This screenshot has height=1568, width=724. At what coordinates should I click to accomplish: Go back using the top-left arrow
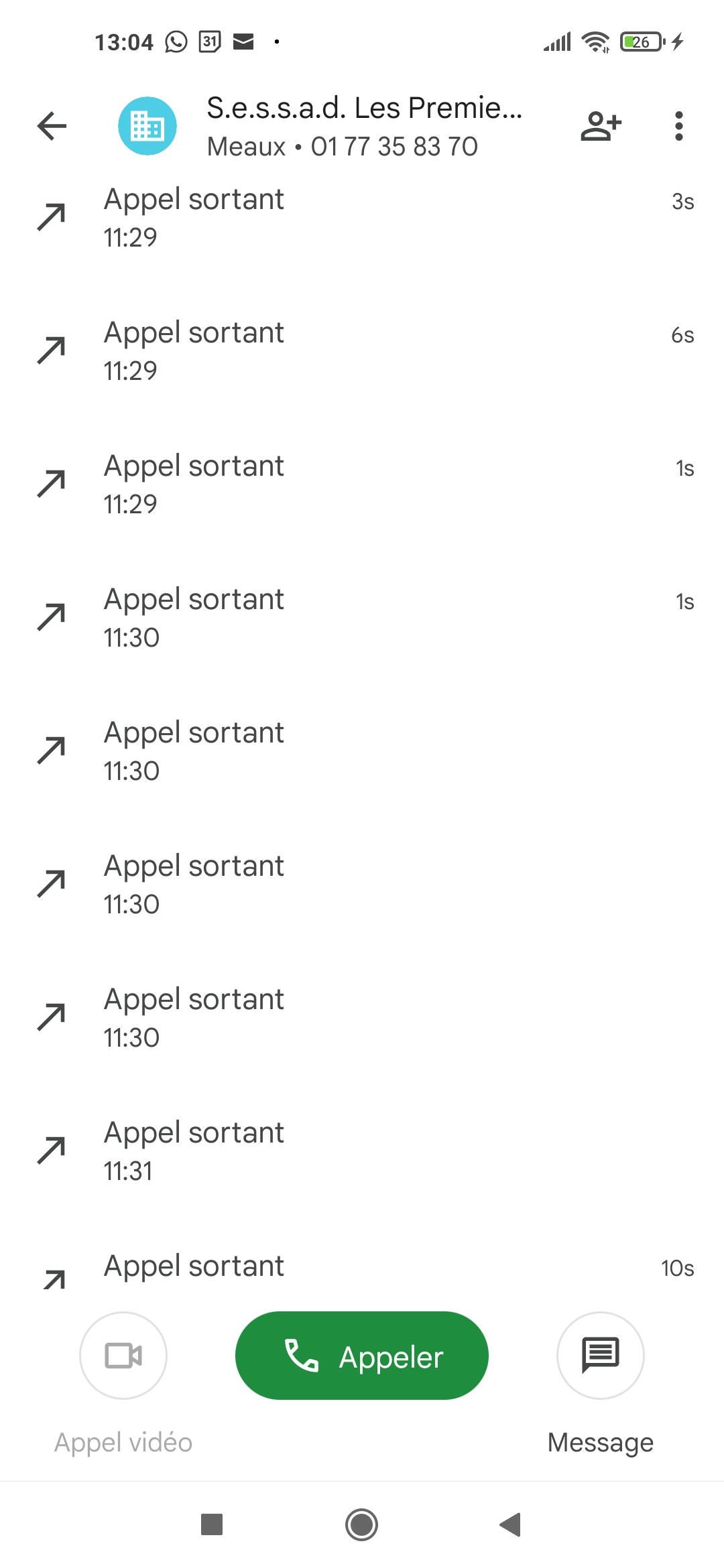[x=52, y=126]
